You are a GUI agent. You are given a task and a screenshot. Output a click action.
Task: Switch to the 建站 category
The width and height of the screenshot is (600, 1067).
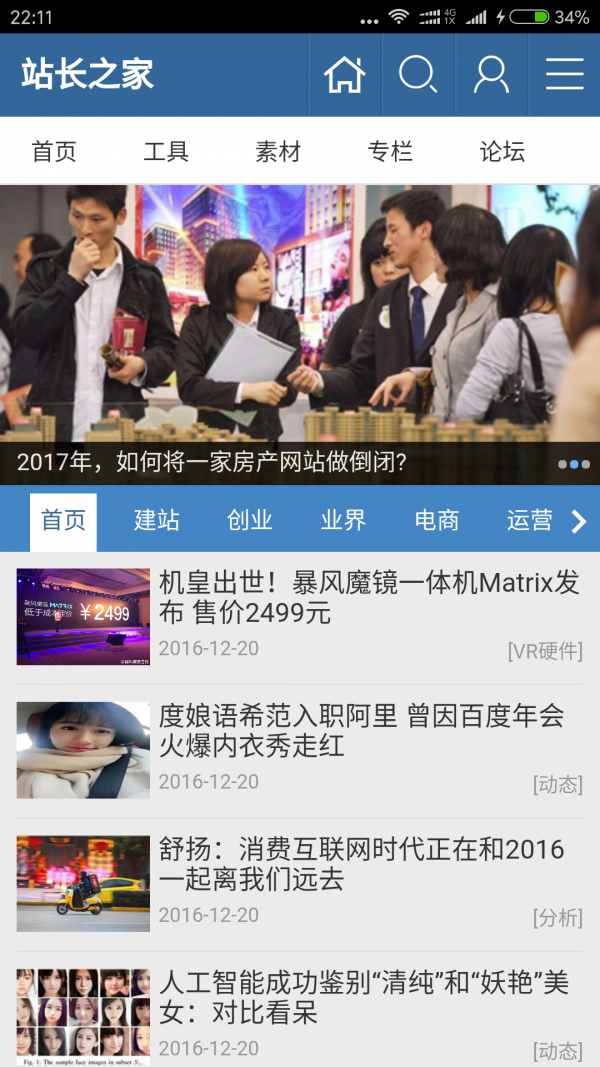tap(157, 520)
